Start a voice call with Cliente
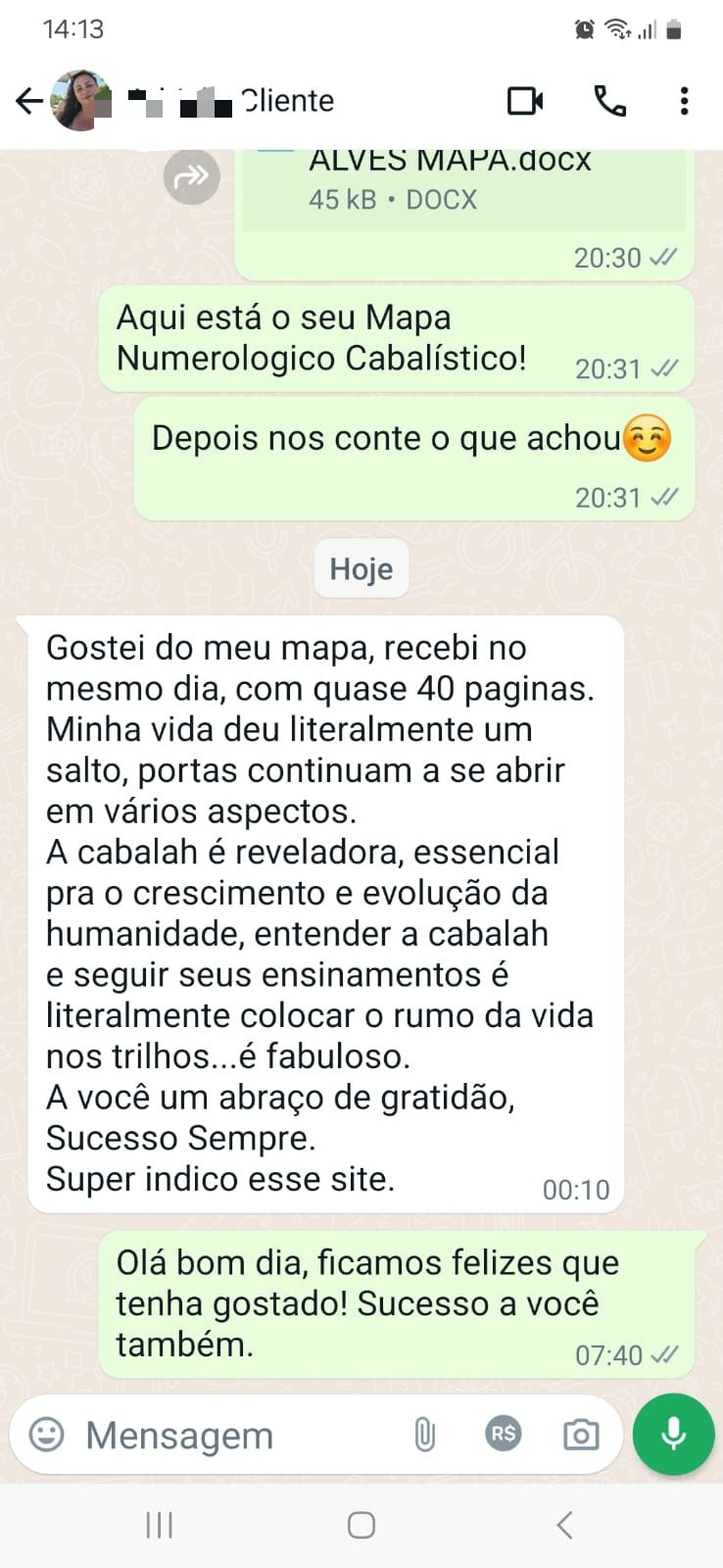This screenshot has height=1568, width=723. 609,100
